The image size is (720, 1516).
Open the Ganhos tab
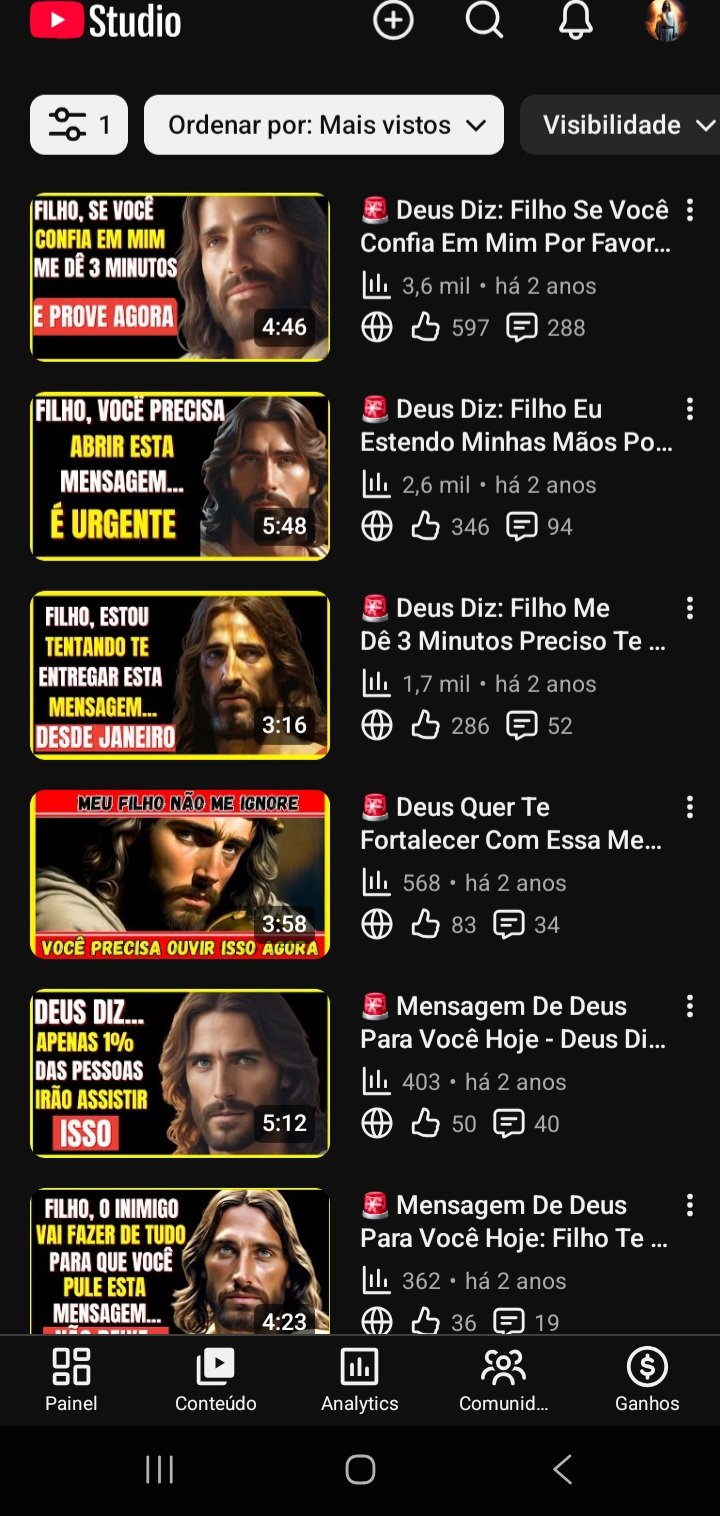(647, 1380)
